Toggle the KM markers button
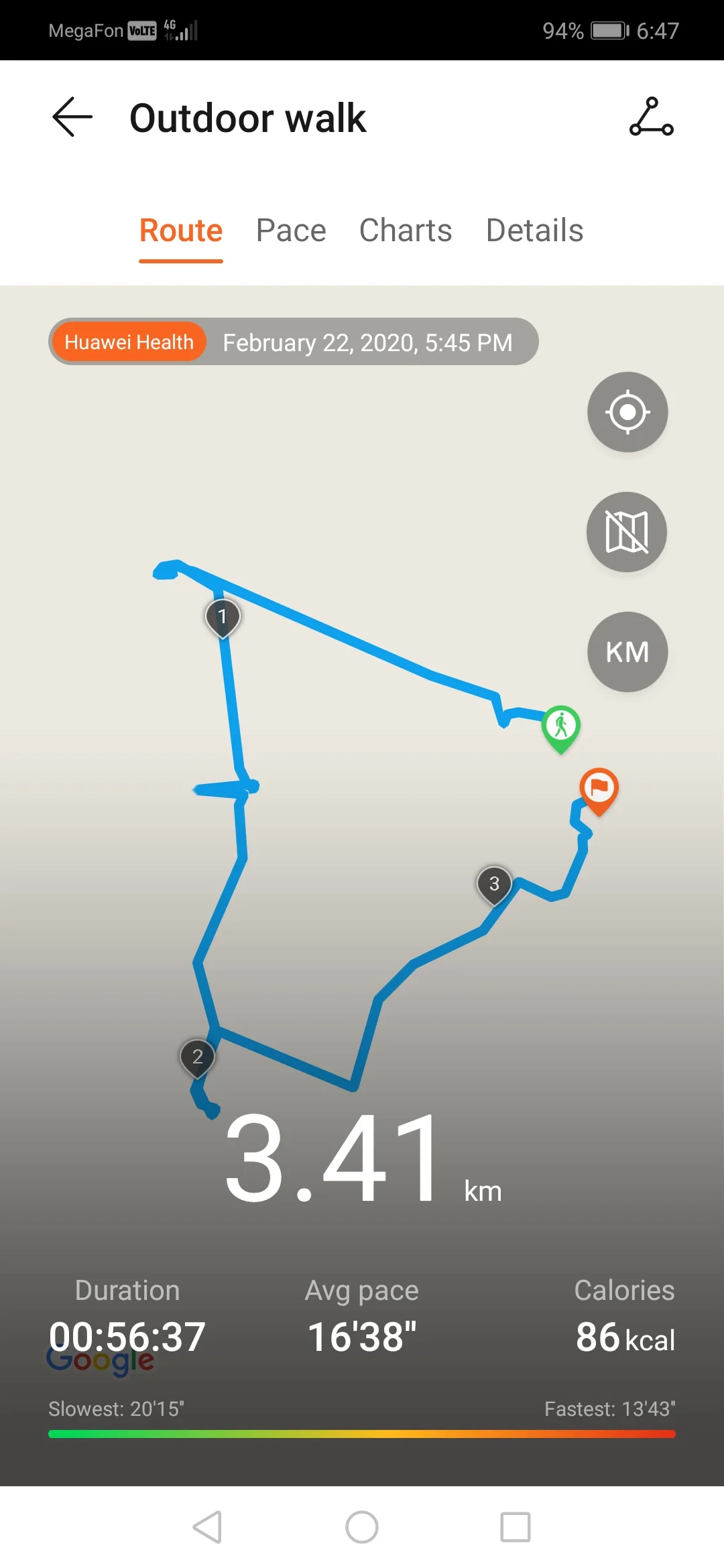This screenshot has height=1568, width=724. pyautogui.click(x=627, y=652)
